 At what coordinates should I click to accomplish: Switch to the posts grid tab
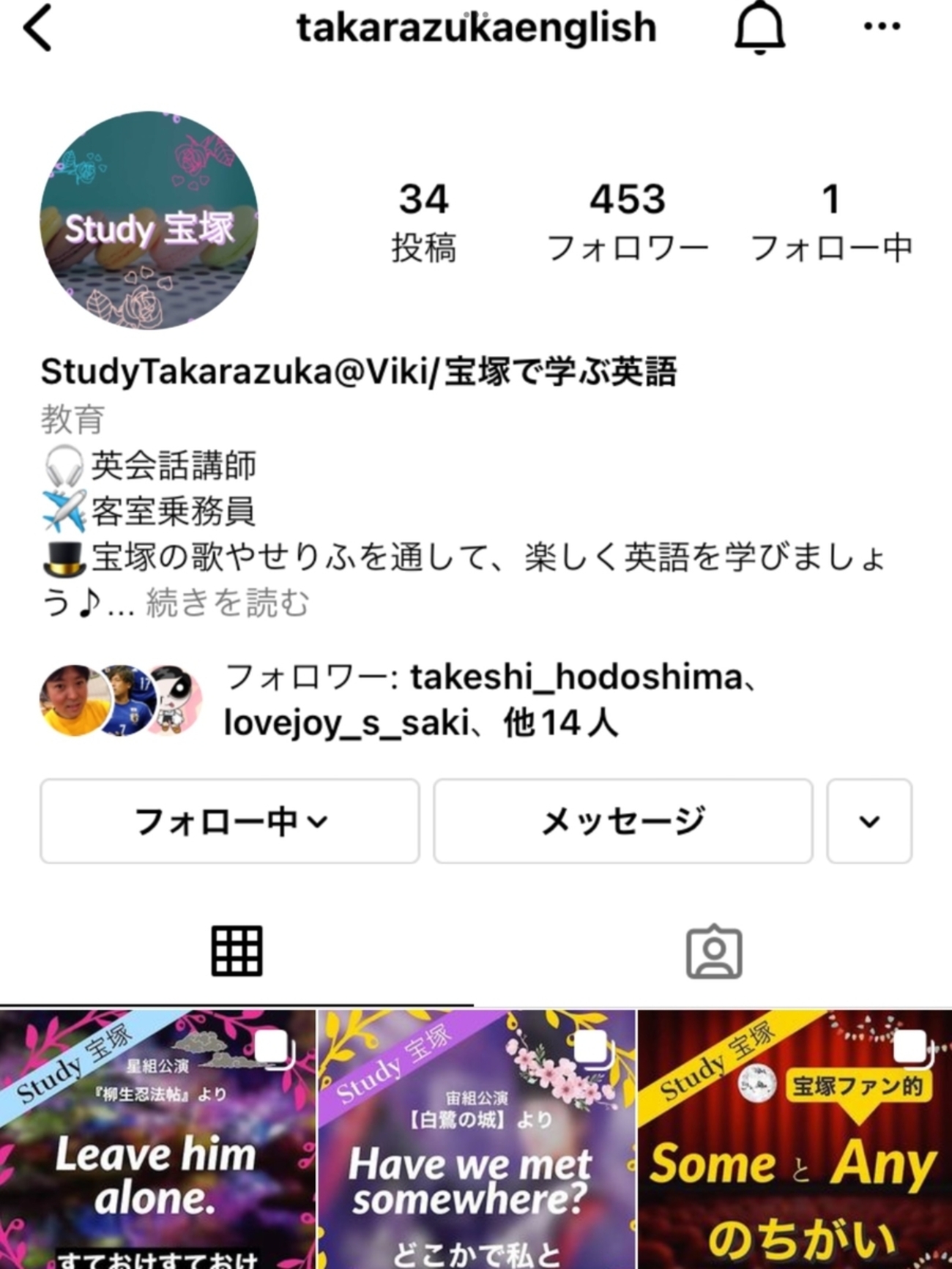point(237,951)
